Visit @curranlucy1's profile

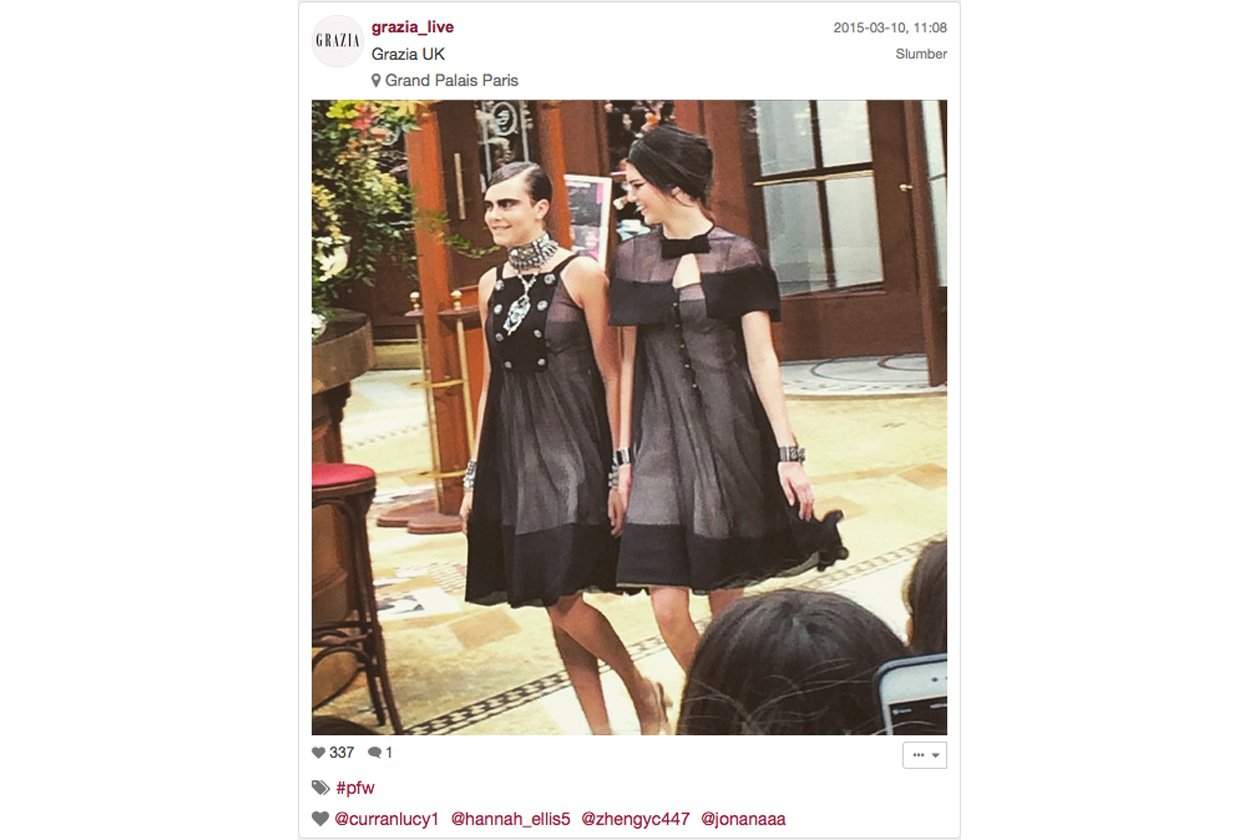[386, 819]
